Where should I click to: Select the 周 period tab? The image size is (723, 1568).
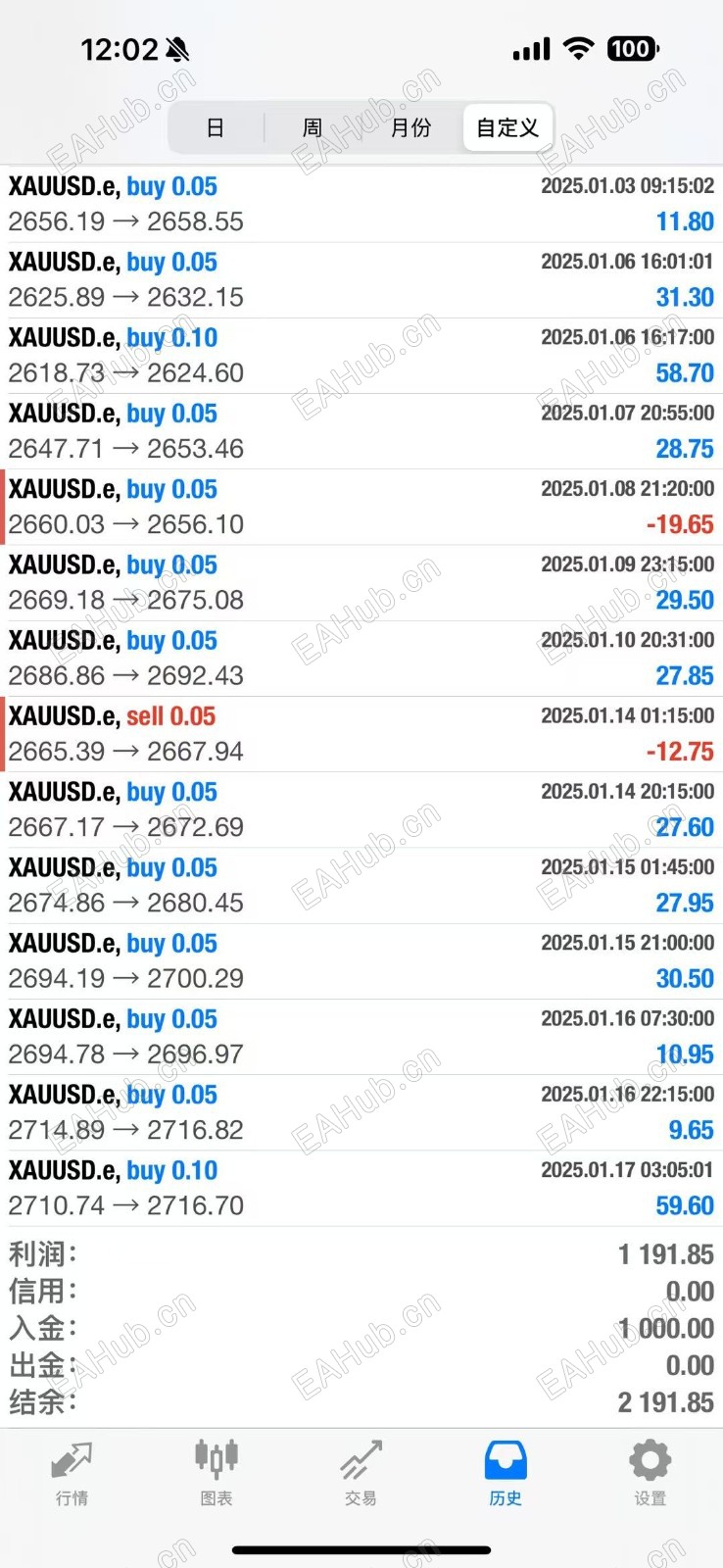[x=313, y=127]
